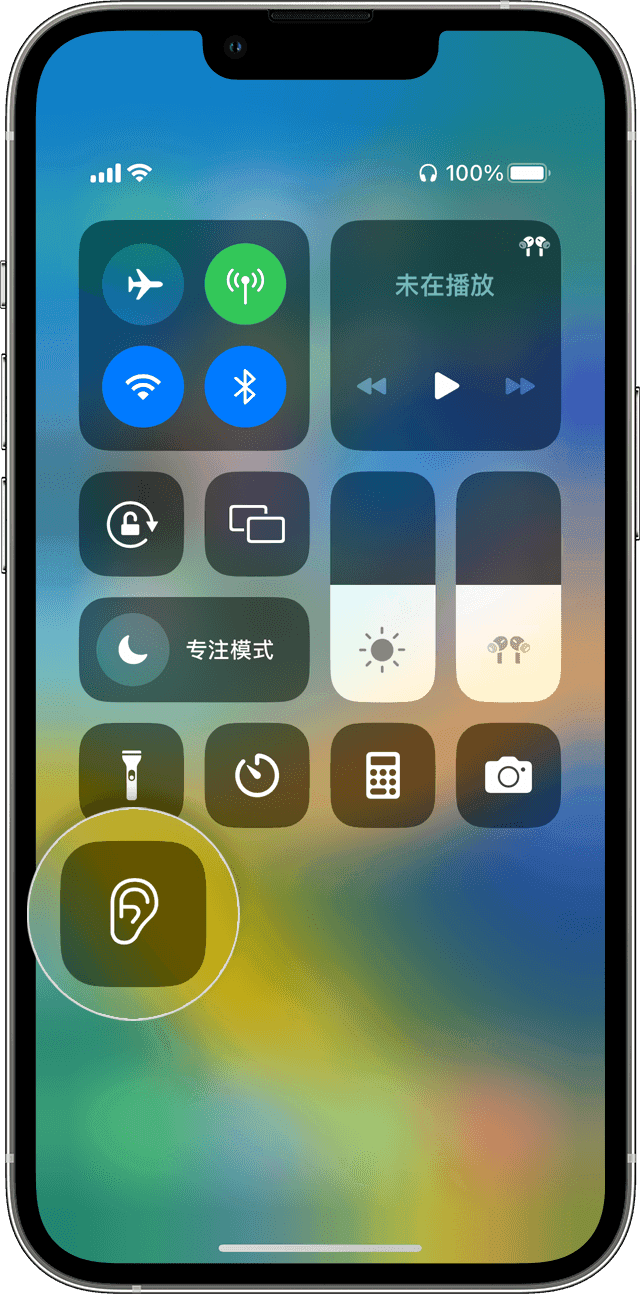Launch the Calculator
640x1294 pixels.
[x=383, y=775]
